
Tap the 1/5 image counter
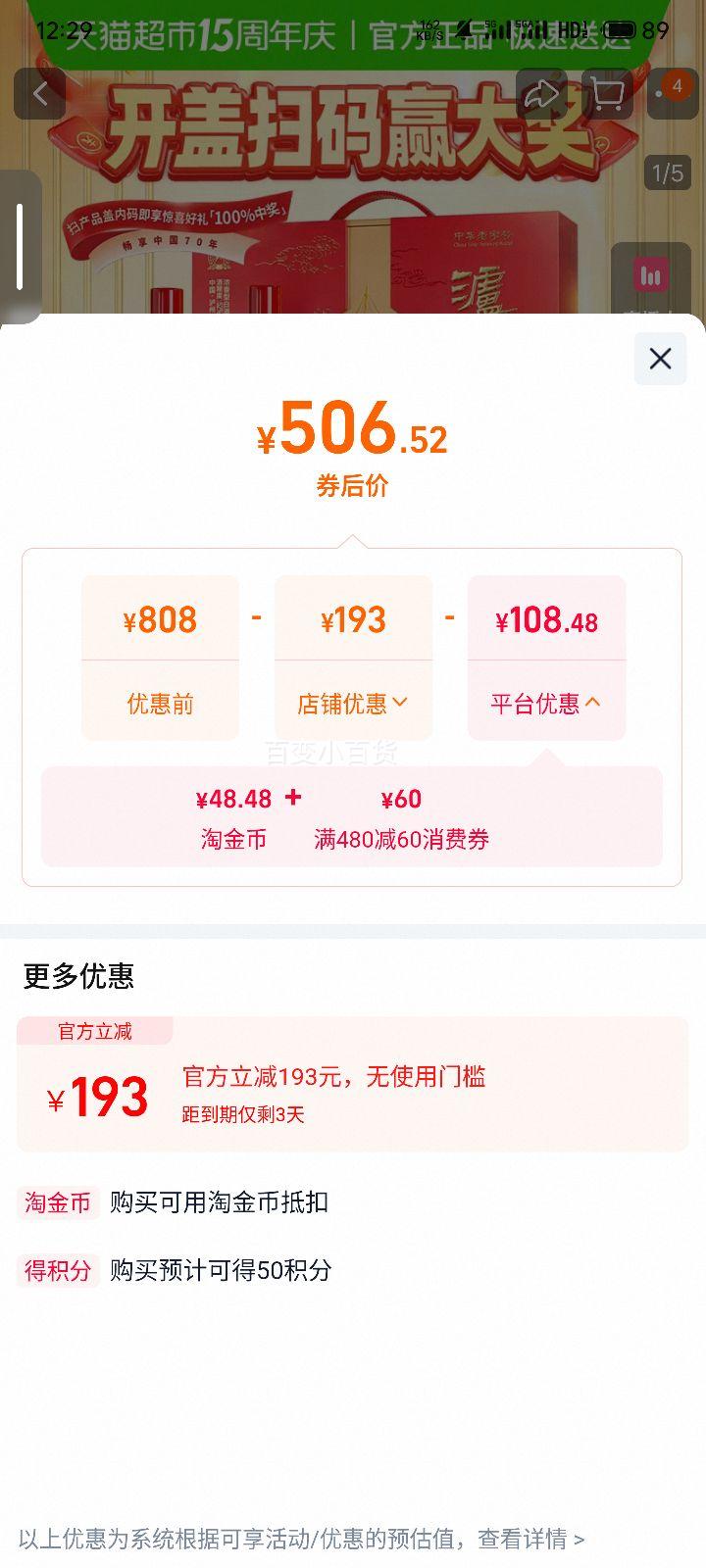[667, 172]
